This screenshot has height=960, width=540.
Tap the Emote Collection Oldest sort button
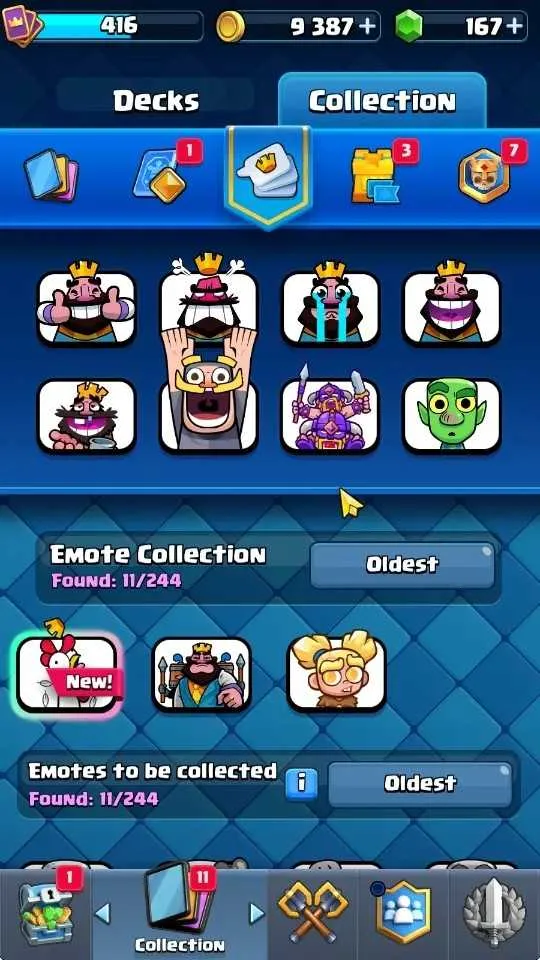[402, 564]
